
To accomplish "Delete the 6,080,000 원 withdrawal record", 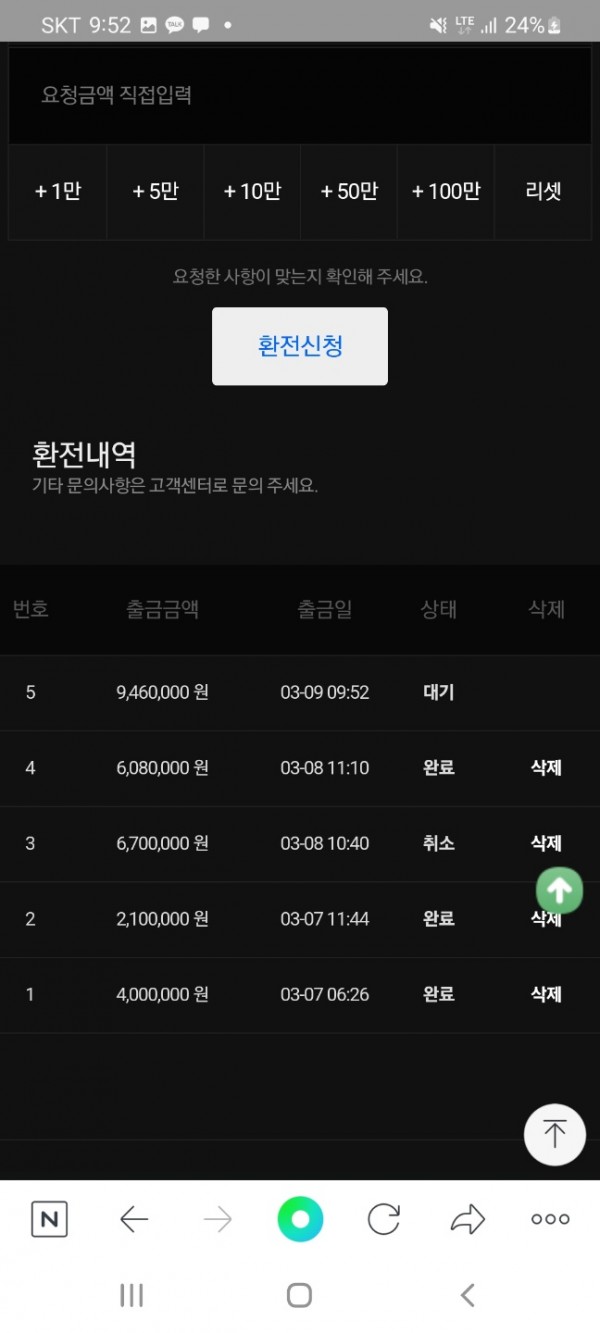I will click(546, 768).
